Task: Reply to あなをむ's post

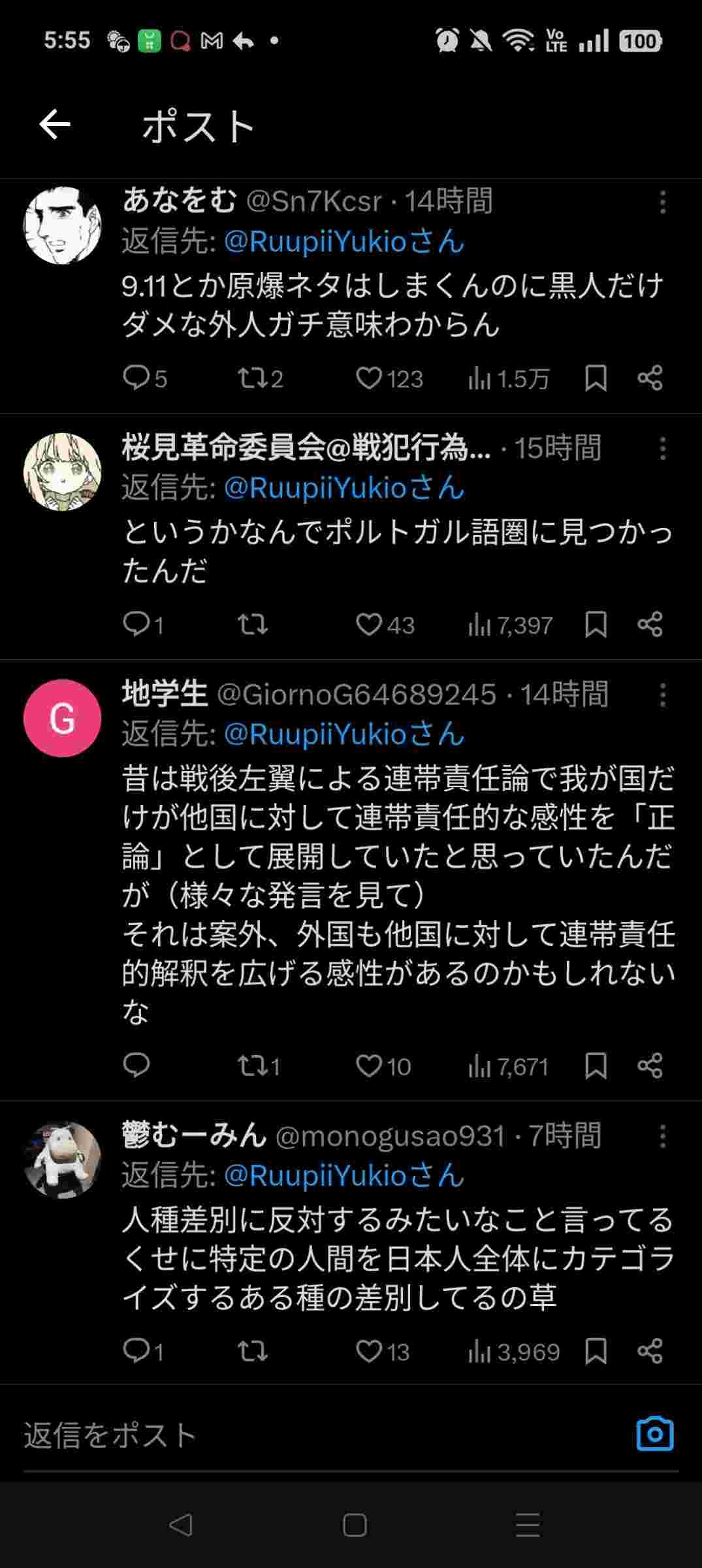Action: click(x=136, y=378)
